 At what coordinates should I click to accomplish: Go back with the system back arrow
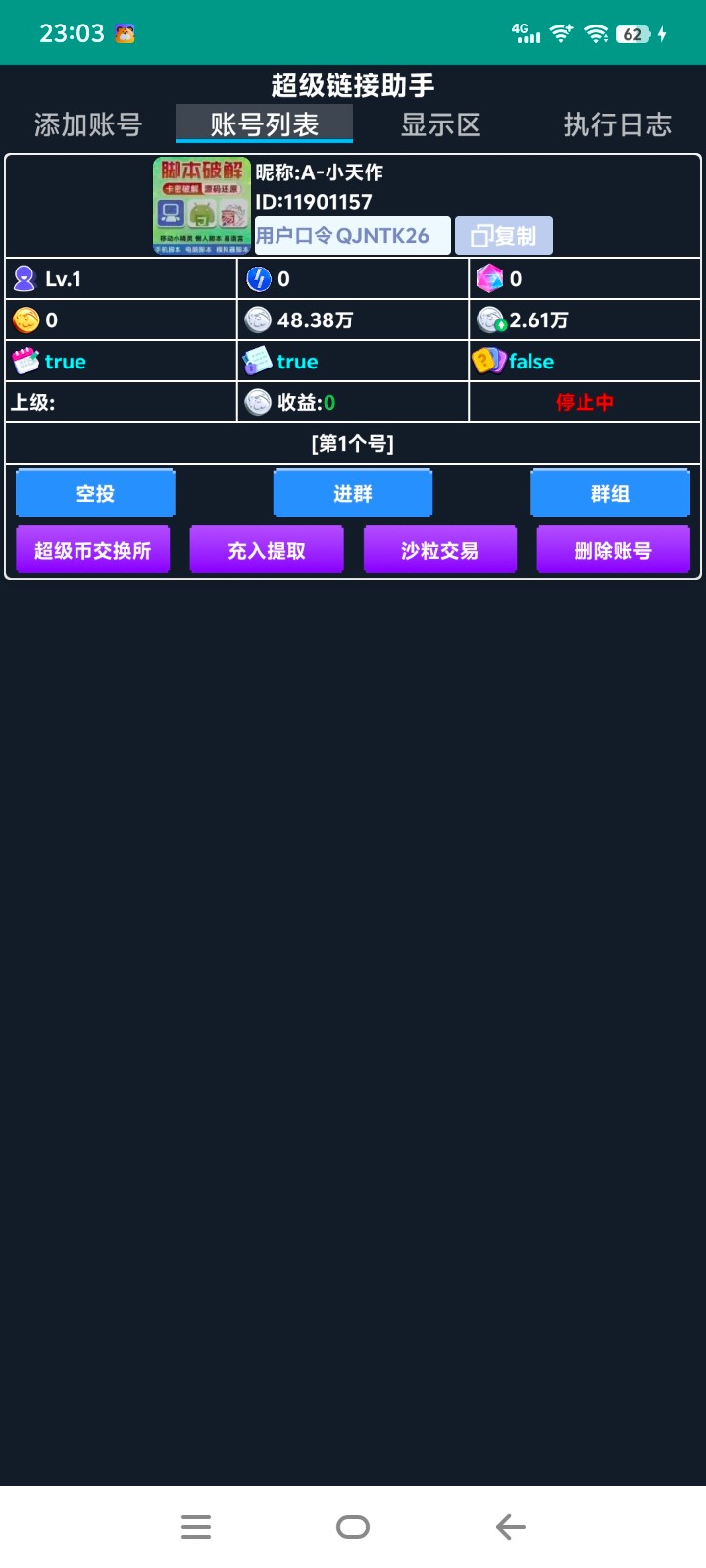(510, 1526)
